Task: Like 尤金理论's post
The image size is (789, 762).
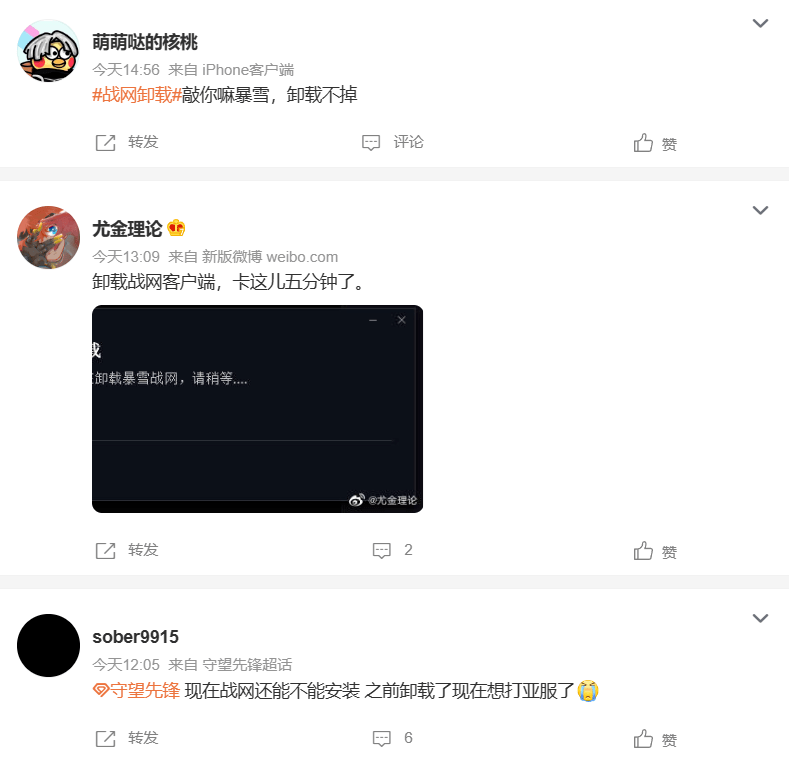Action: (x=656, y=551)
